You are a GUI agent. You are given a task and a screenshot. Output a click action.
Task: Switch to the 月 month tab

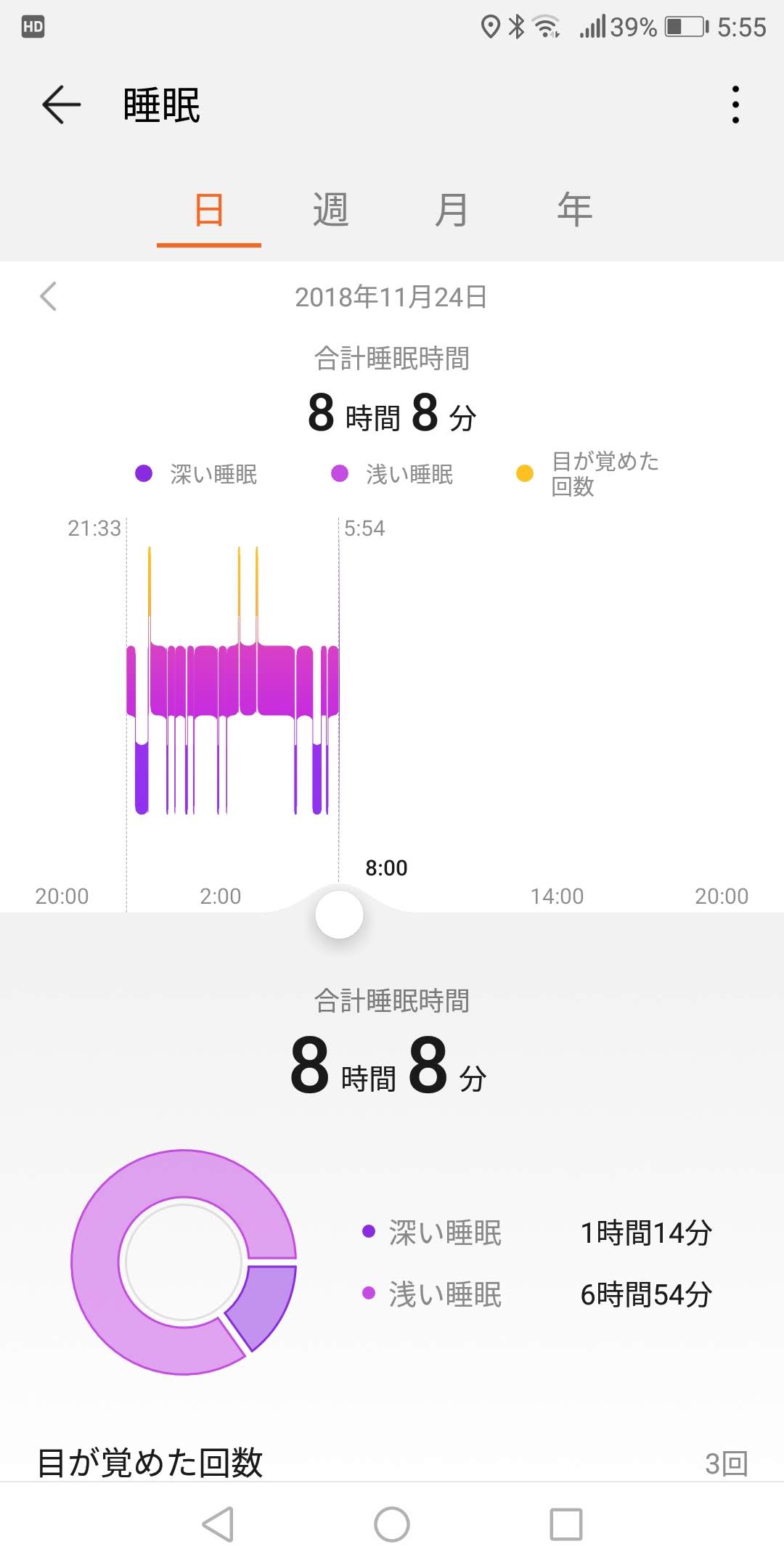451,211
